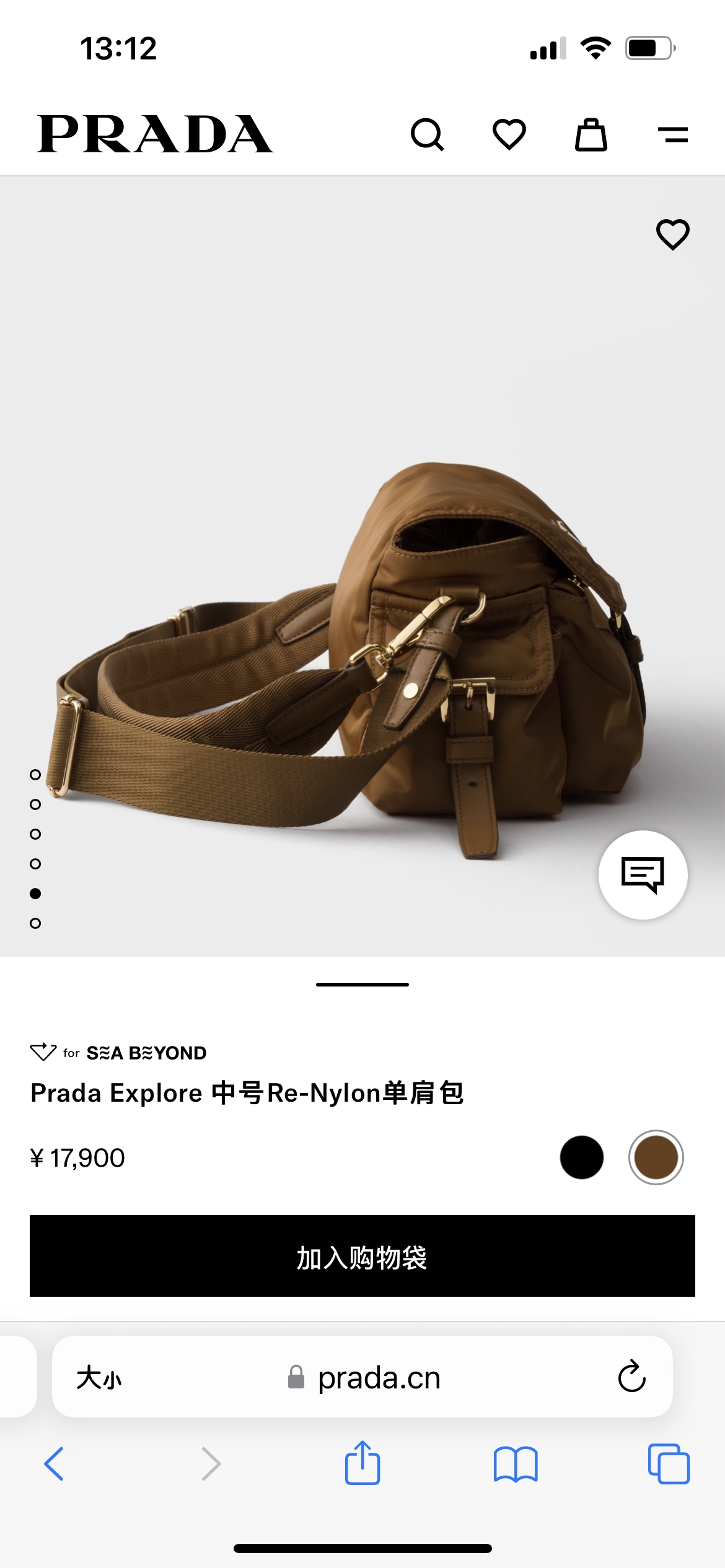Open the shopping bag icon
The image size is (725, 1568).
pyautogui.click(x=591, y=134)
